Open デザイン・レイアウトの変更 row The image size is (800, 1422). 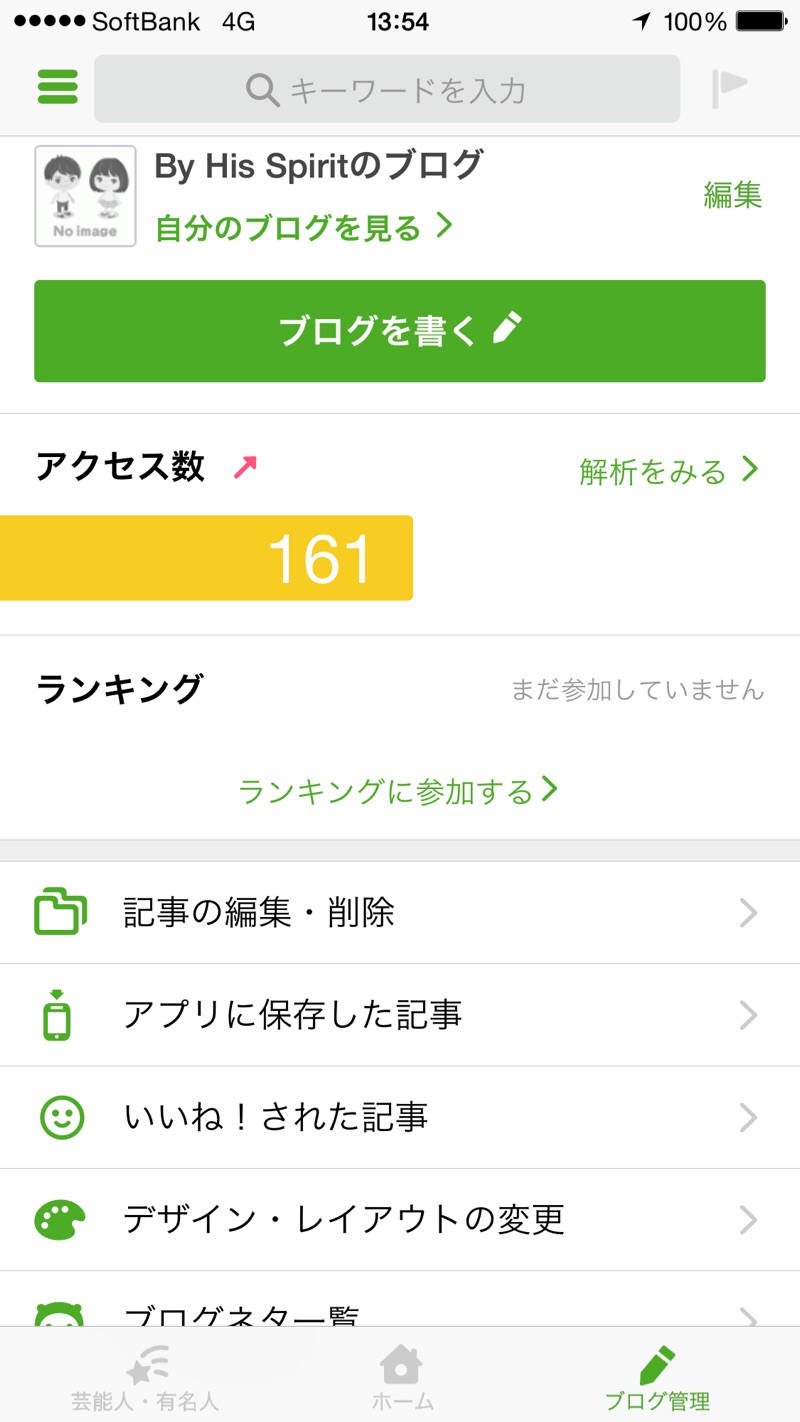click(x=400, y=1220)
